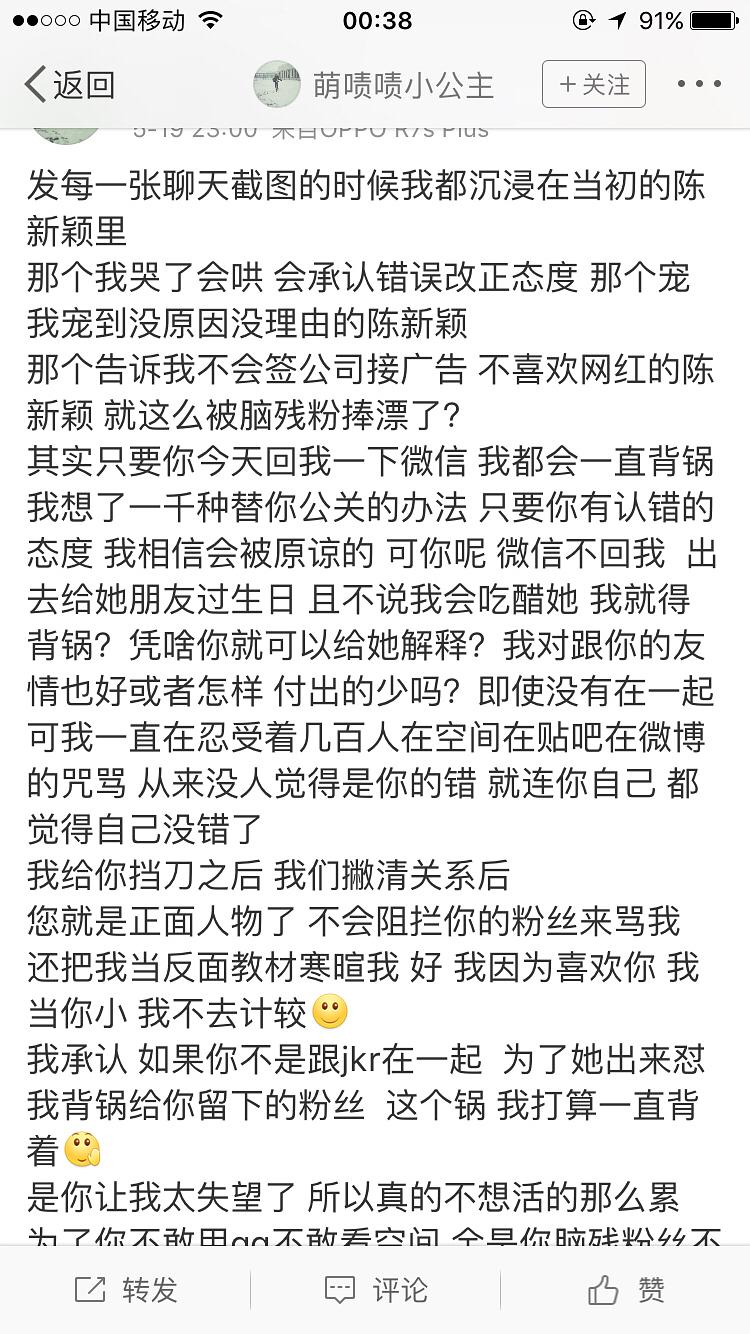The height and width of the screenshot is (1334, 750).
Task: Like the post with 赞
Action: pos(626,1290)
